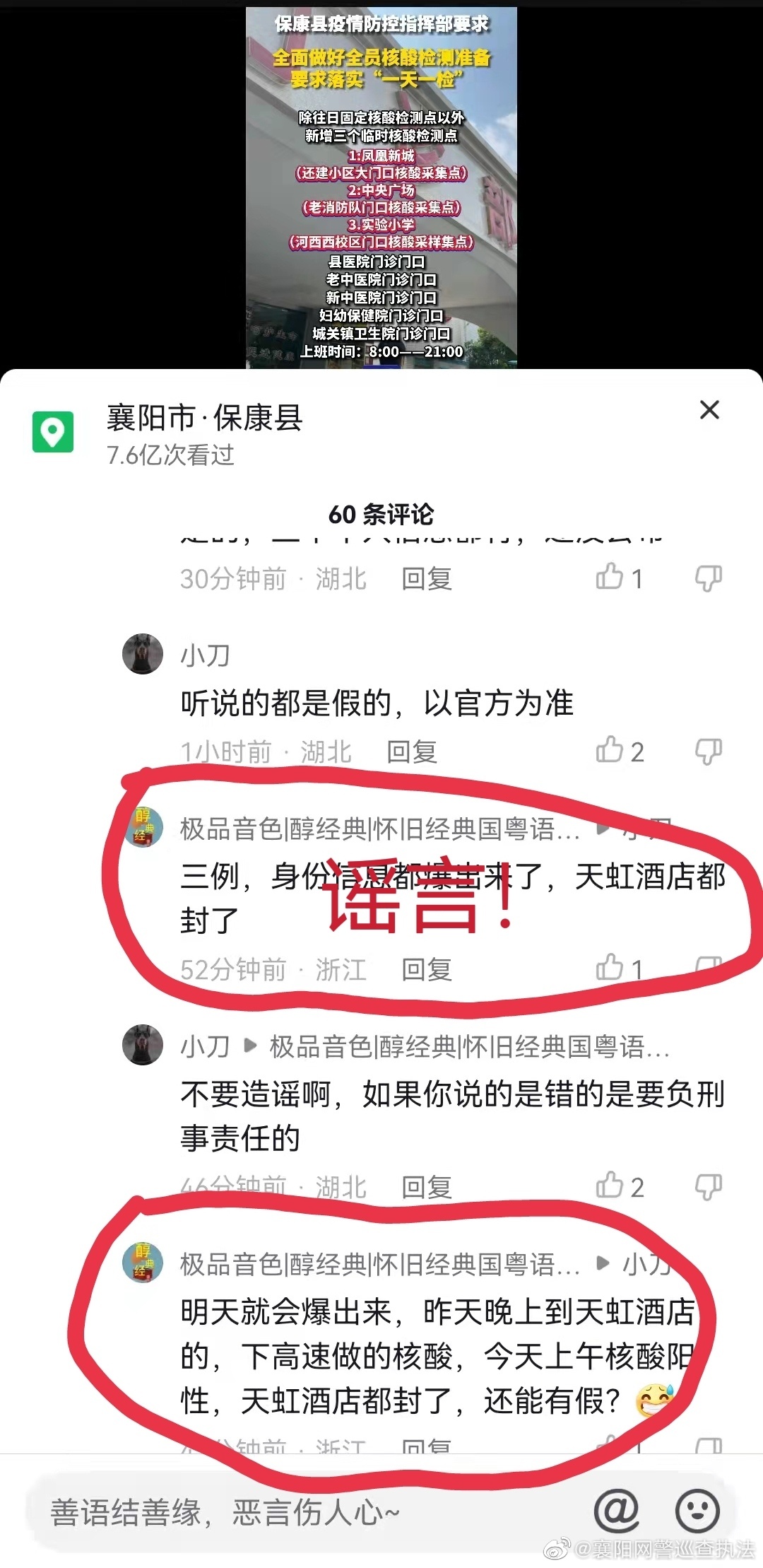Reply to 小刀's 1小时前 comment
Screen dimensions: 763x1568
tap(412, 752)
